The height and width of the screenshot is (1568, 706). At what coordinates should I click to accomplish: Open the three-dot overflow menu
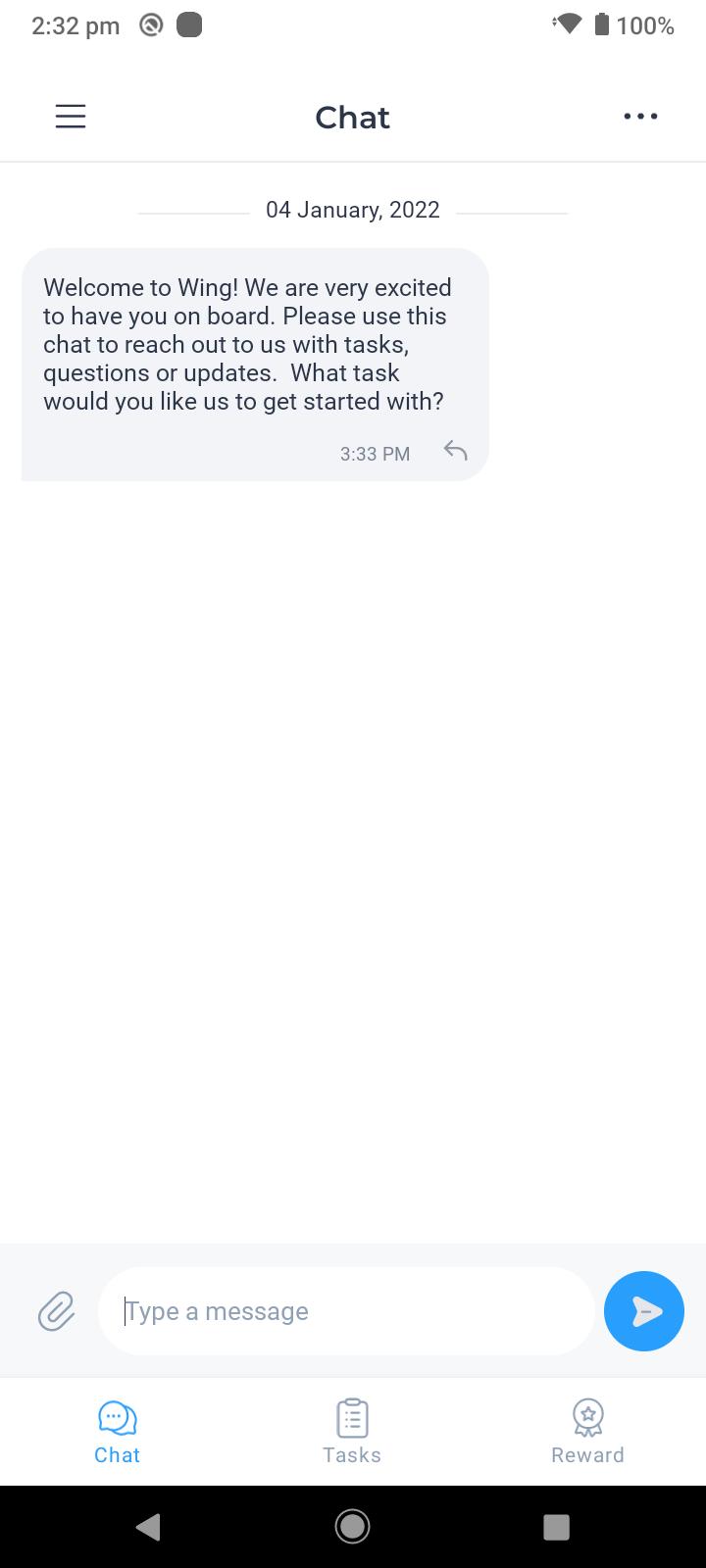640,117
